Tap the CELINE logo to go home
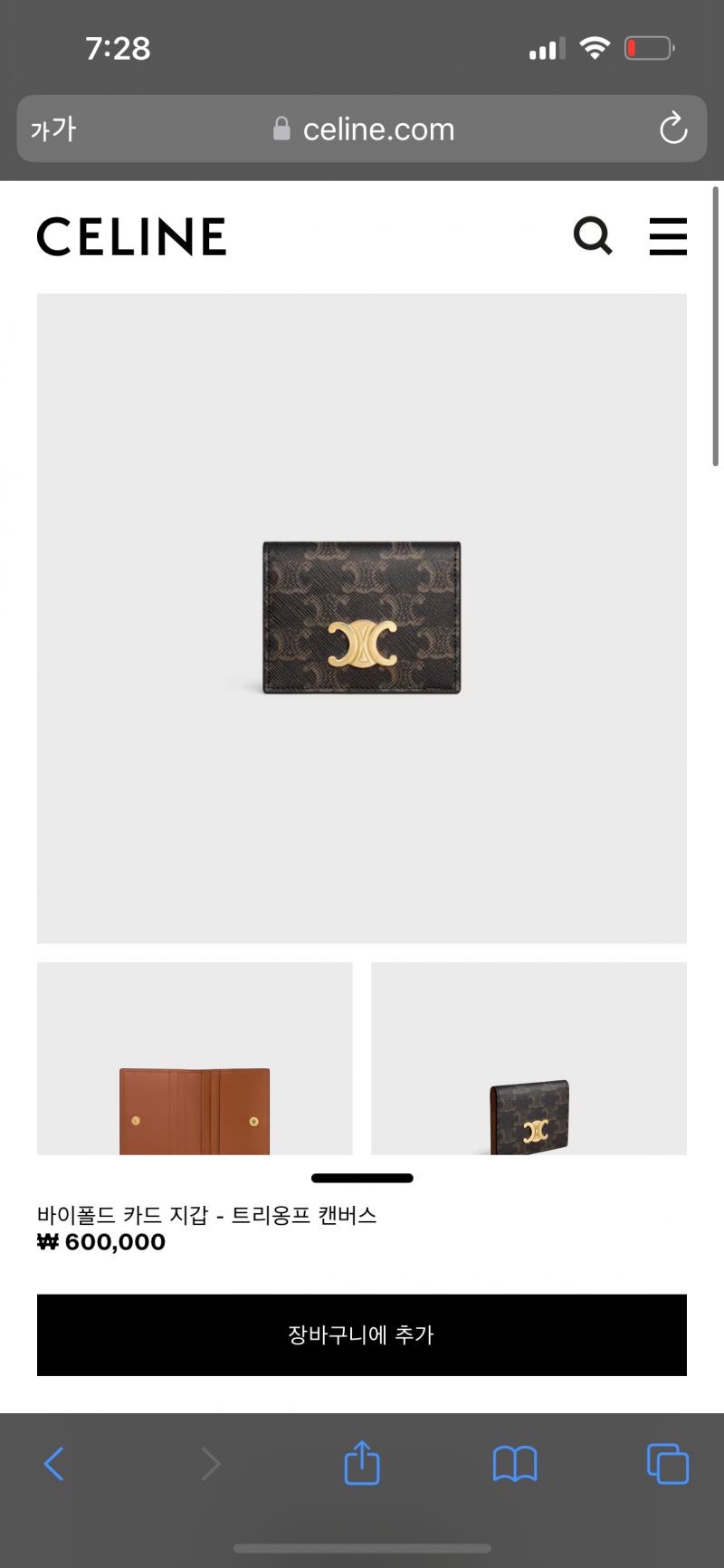Viewport: 724px width, 1568px height. pyautogui.click(x=131, y=236)
